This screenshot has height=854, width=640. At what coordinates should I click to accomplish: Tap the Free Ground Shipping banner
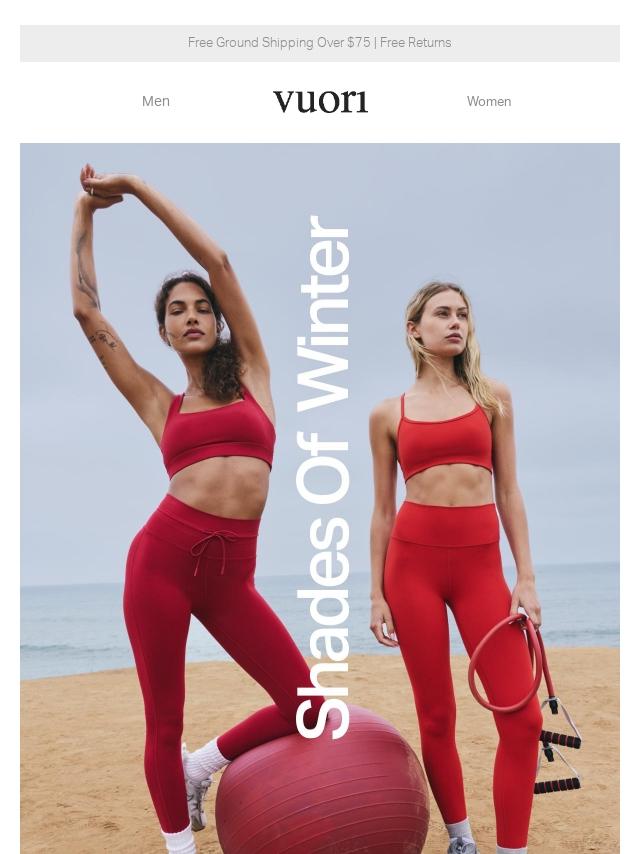point(319,43)
